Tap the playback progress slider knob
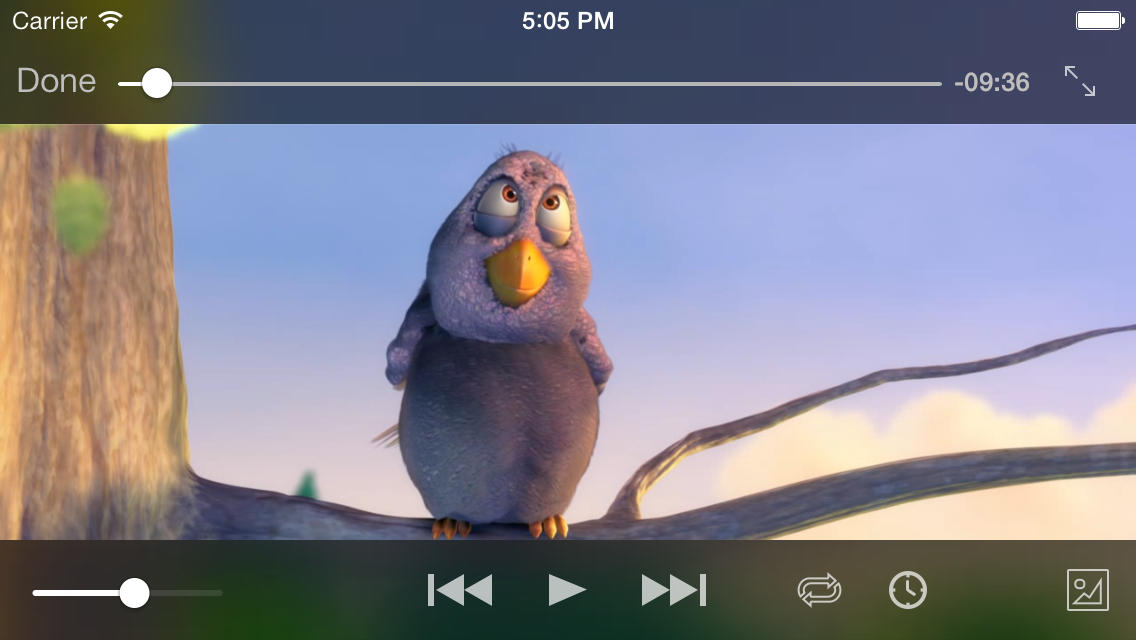The width and height of the screenshot is (1136, 640). [156, 83]
